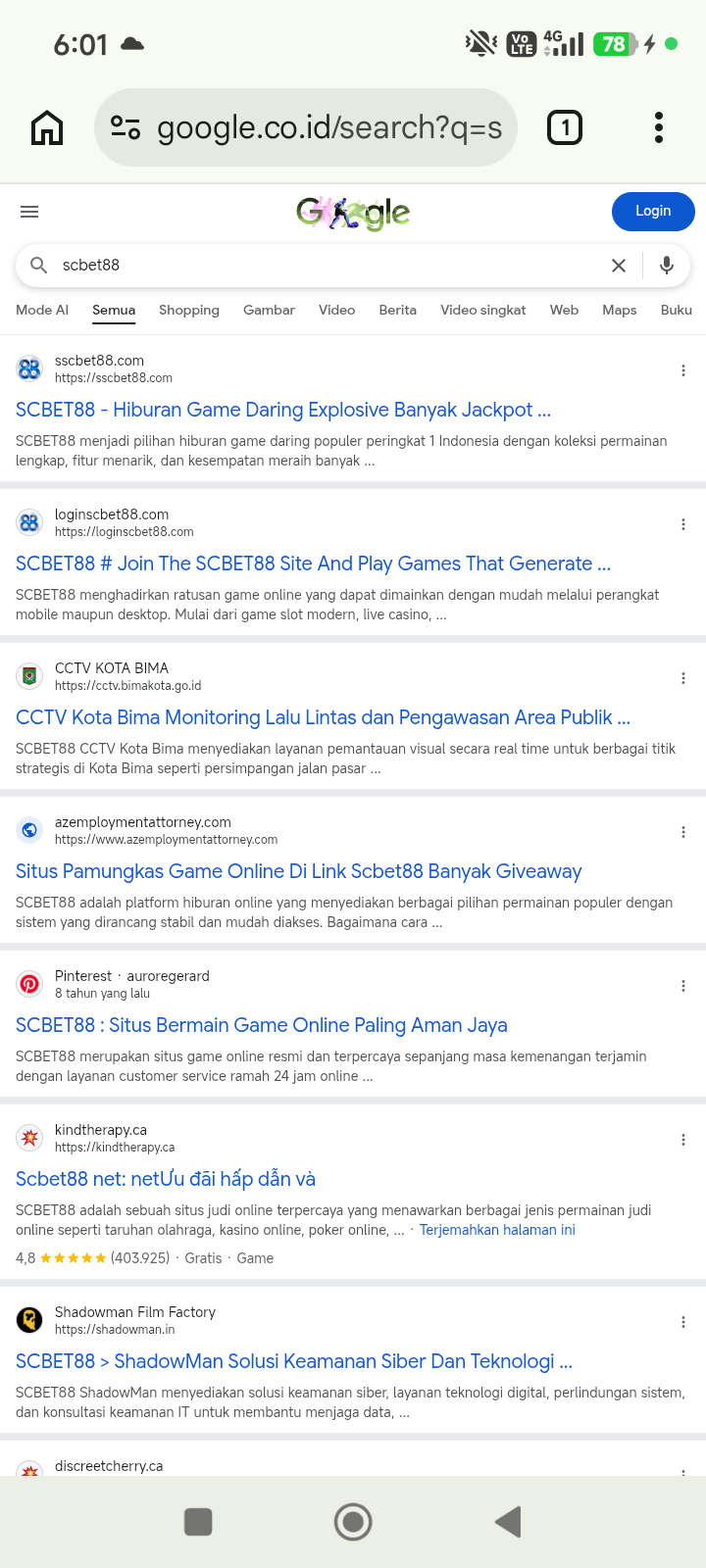
Task: Start voice search with the microphone
Action: pos(667,266)
